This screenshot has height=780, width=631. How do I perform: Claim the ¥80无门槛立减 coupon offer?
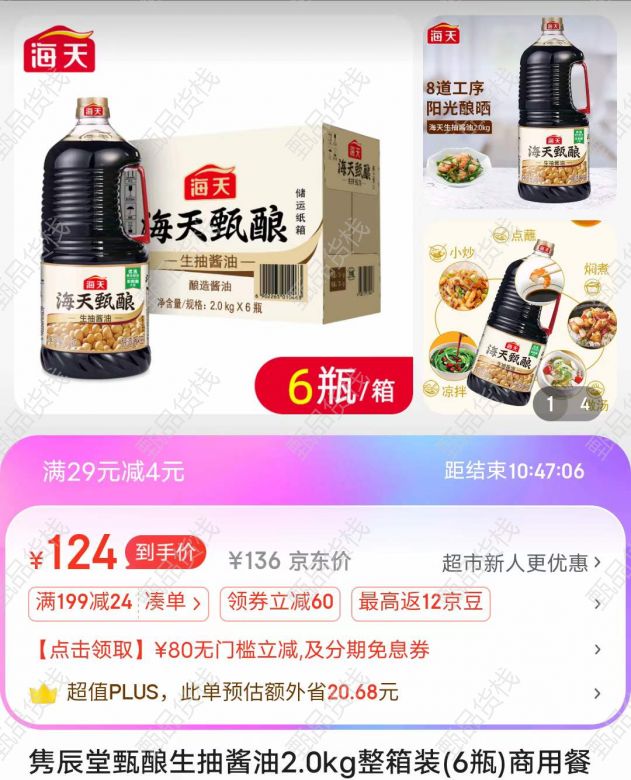(232, 650)
